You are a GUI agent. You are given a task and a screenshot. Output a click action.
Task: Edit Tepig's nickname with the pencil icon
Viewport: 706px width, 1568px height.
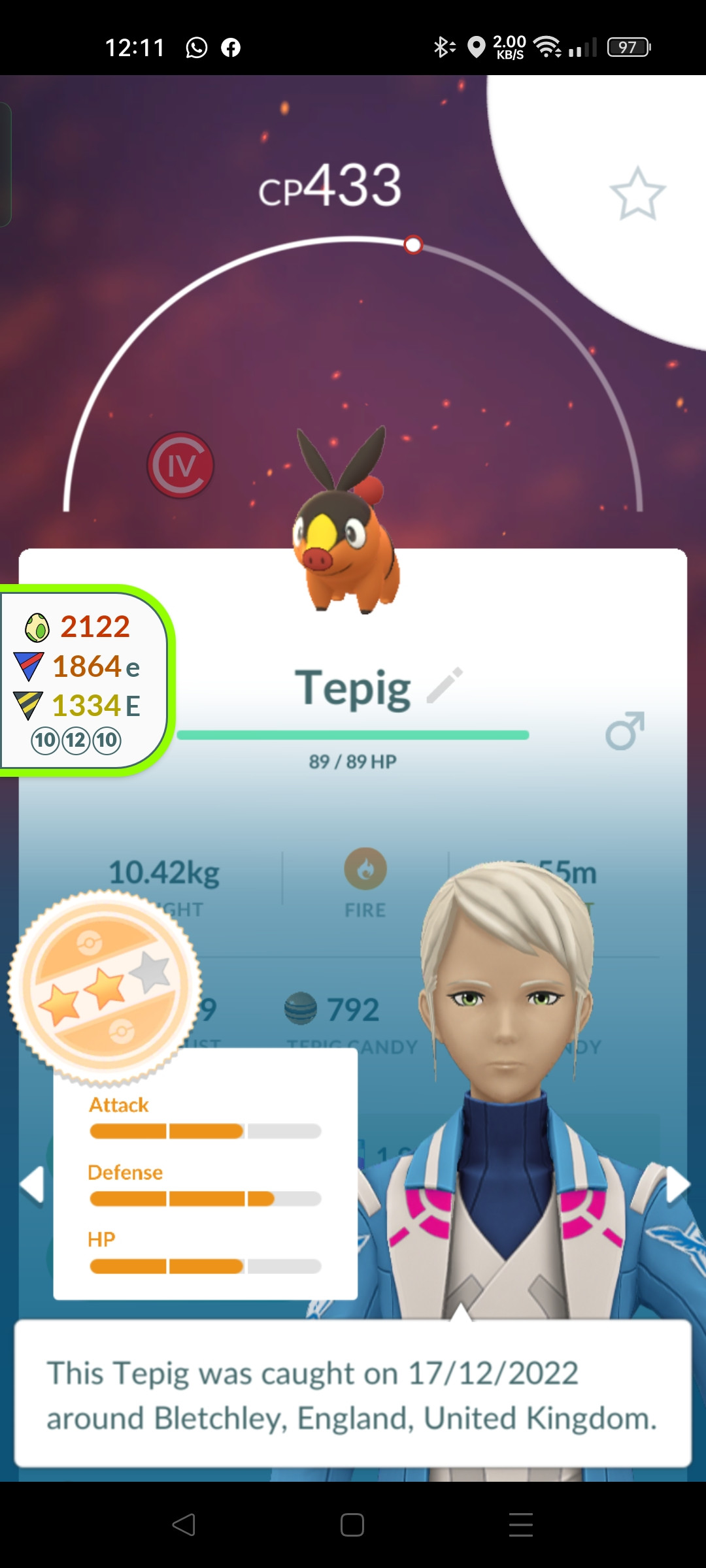445,685
